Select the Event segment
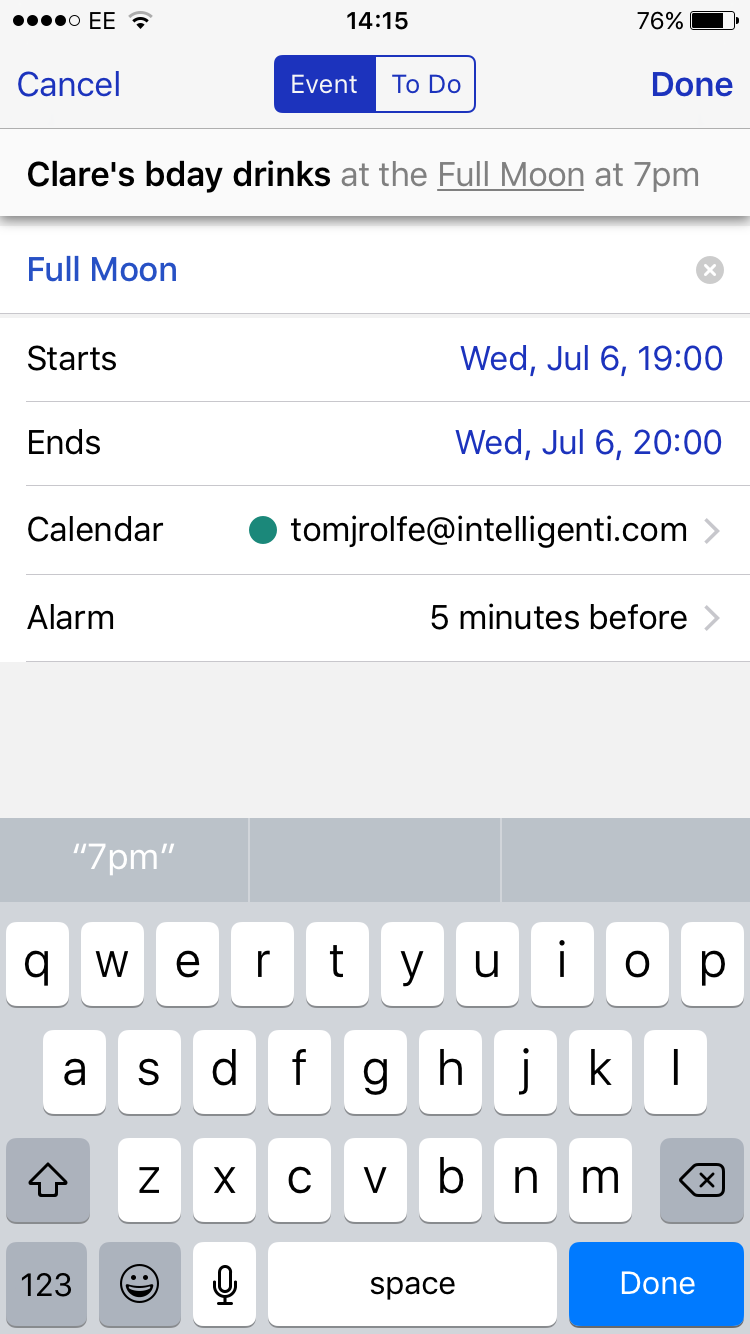Image resolution: width=750 pixels, height=1334 pixels. tap(324, 84)
